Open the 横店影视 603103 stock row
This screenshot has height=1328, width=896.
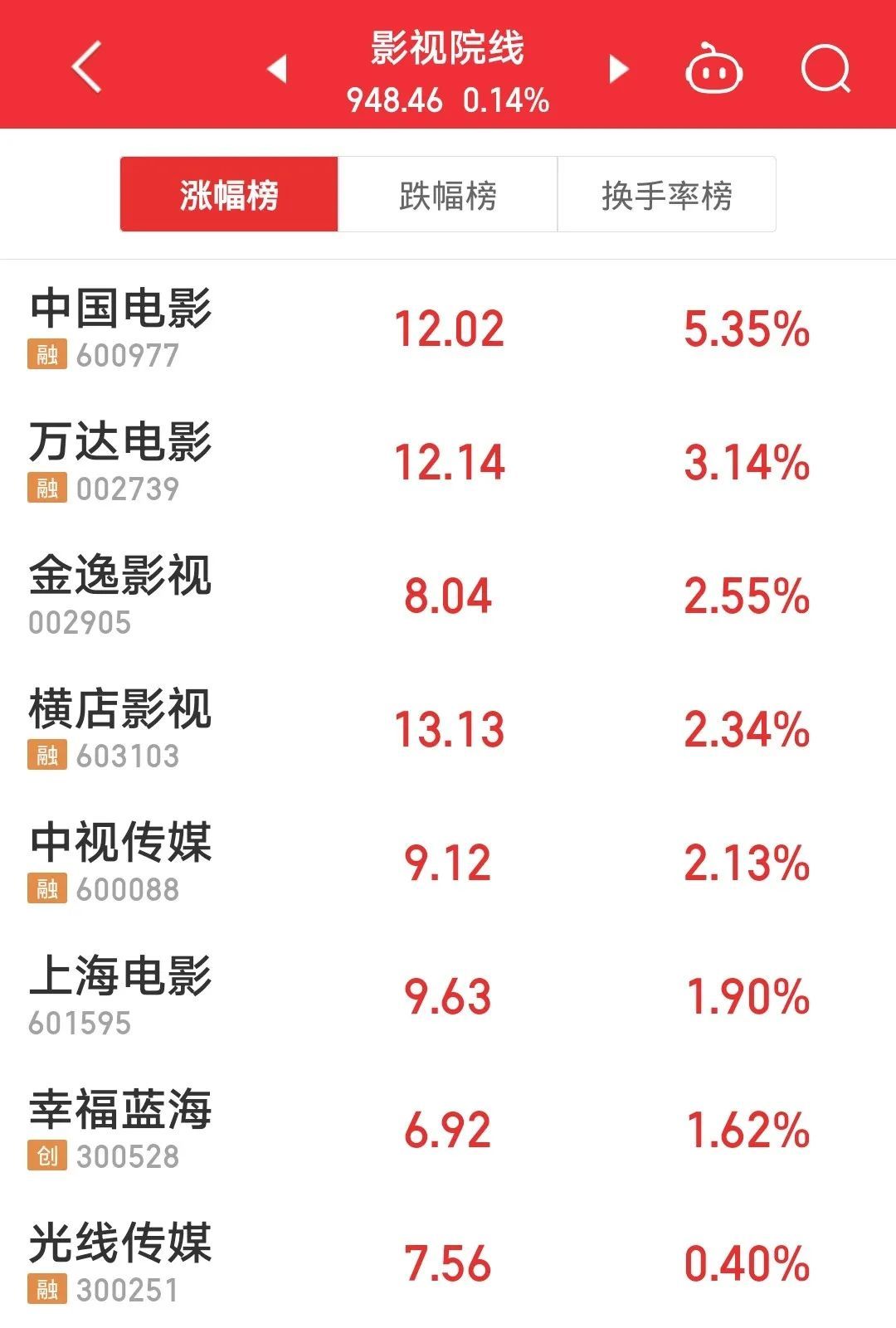pyautogui.click(x=448, y=729)
